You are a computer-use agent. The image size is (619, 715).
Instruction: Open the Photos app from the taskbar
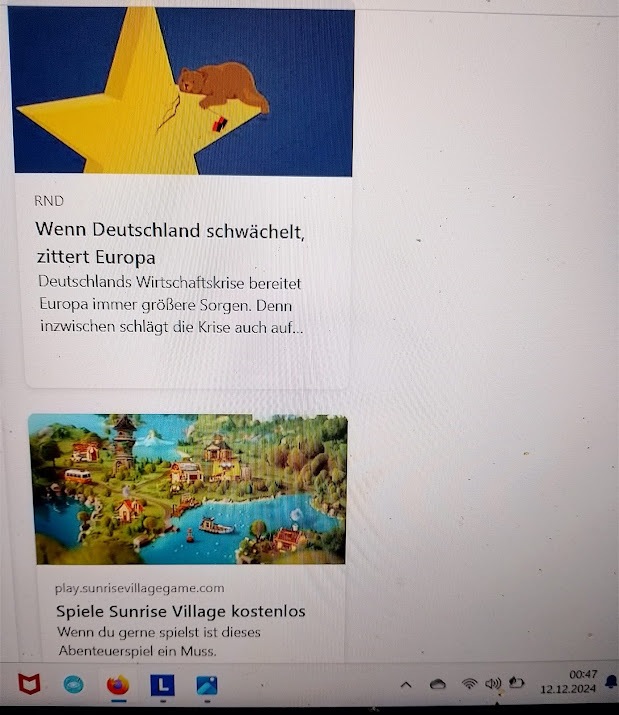[207, 685]
